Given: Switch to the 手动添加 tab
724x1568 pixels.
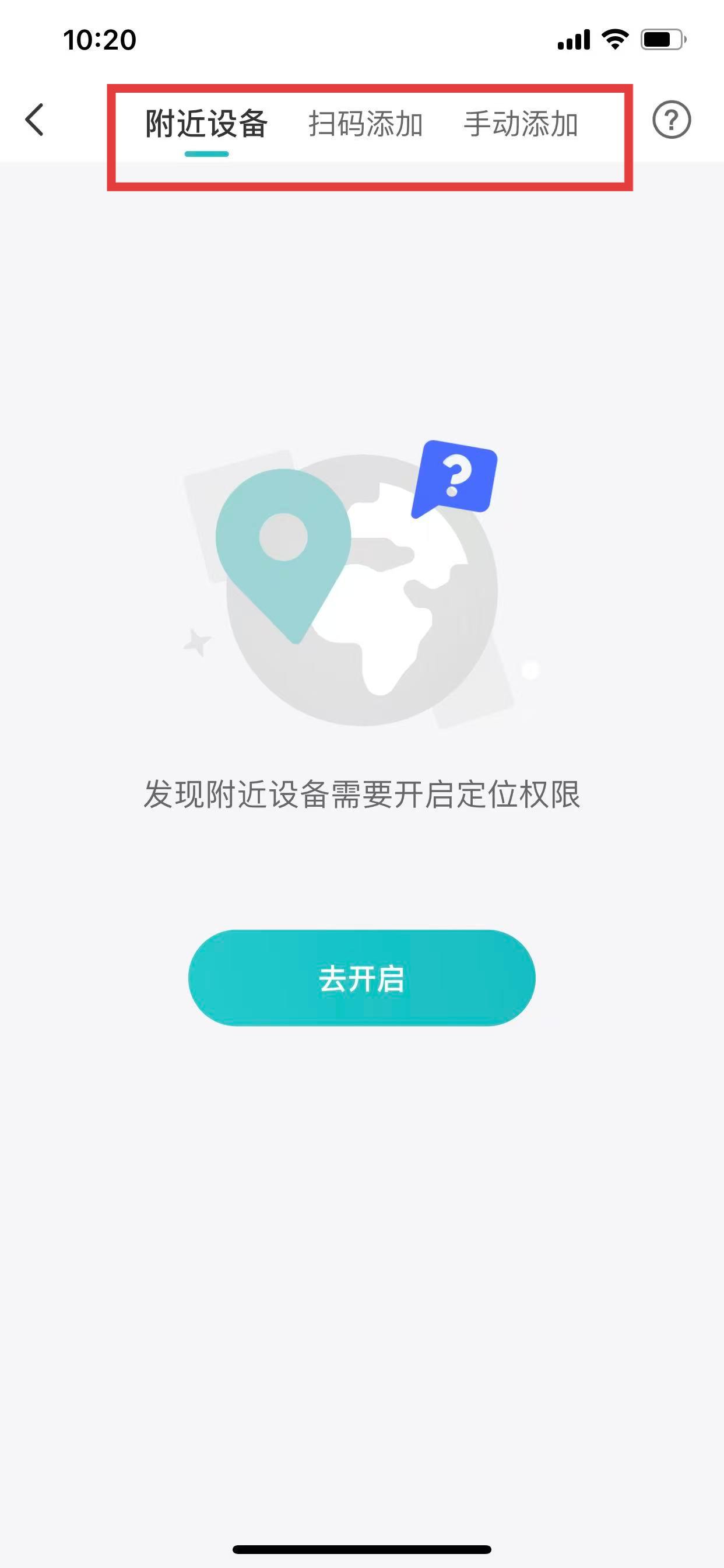Looking at the screenshot, I should click(521, 124).
